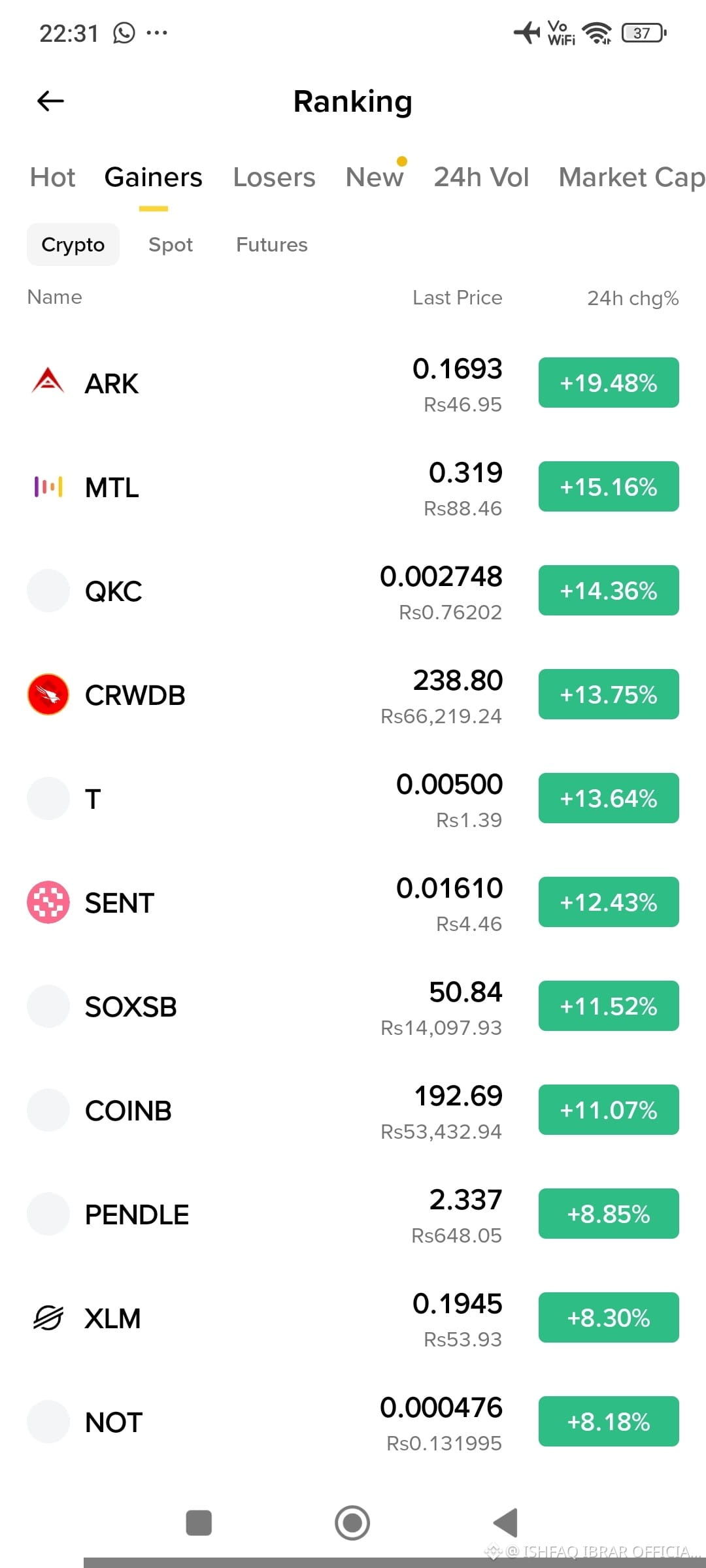Go back using the top-left arrow
The height and width of the screenshot is (1568, 706).
50,101
